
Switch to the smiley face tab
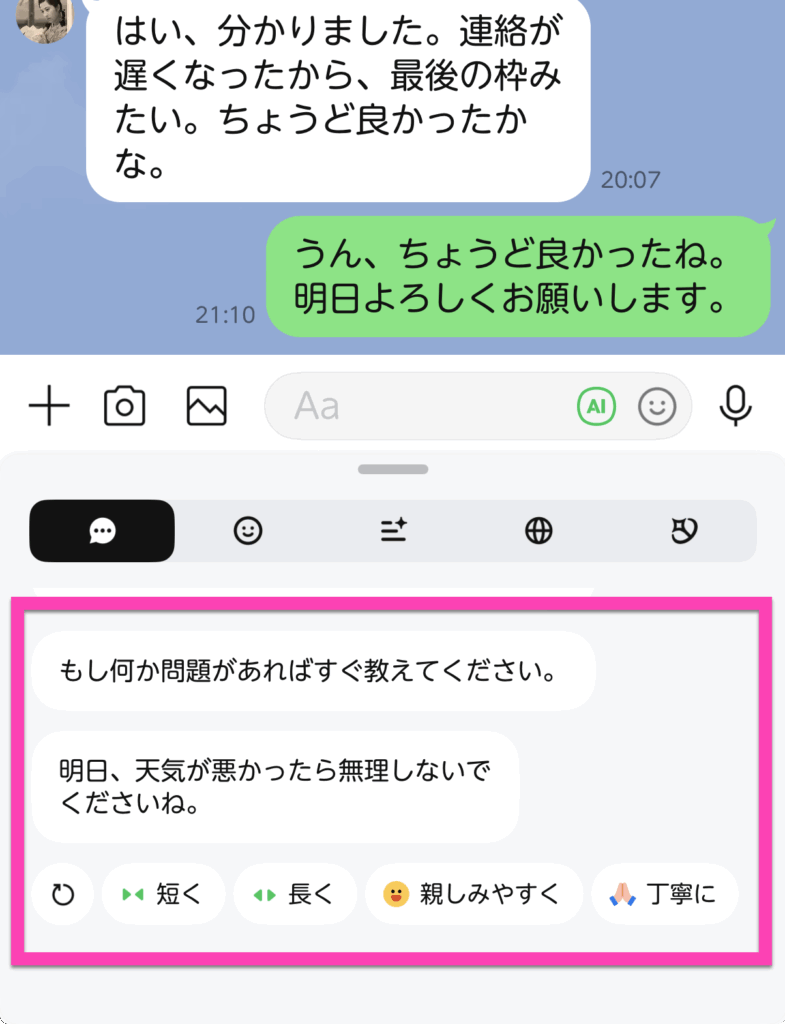point(248,531)
